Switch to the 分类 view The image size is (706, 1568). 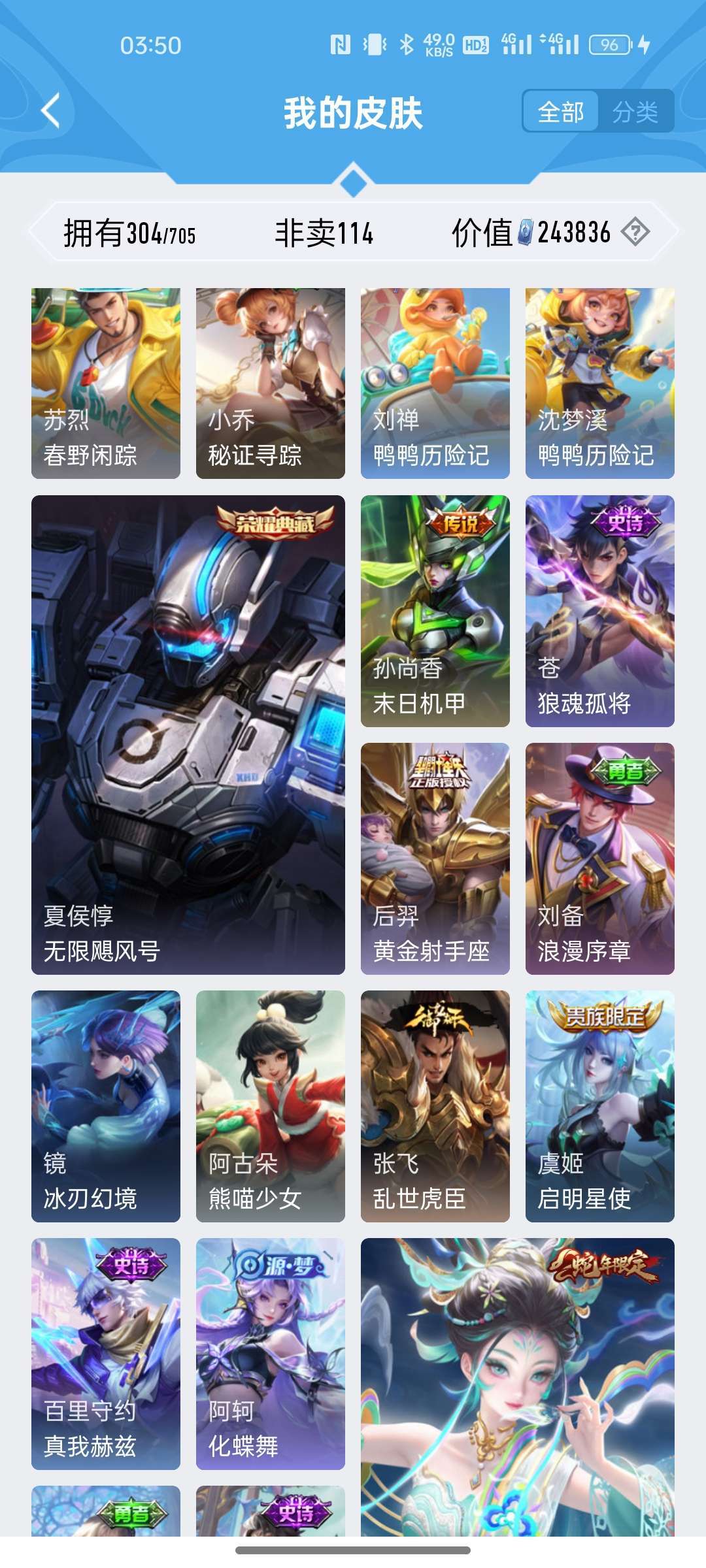pos(635,112)
